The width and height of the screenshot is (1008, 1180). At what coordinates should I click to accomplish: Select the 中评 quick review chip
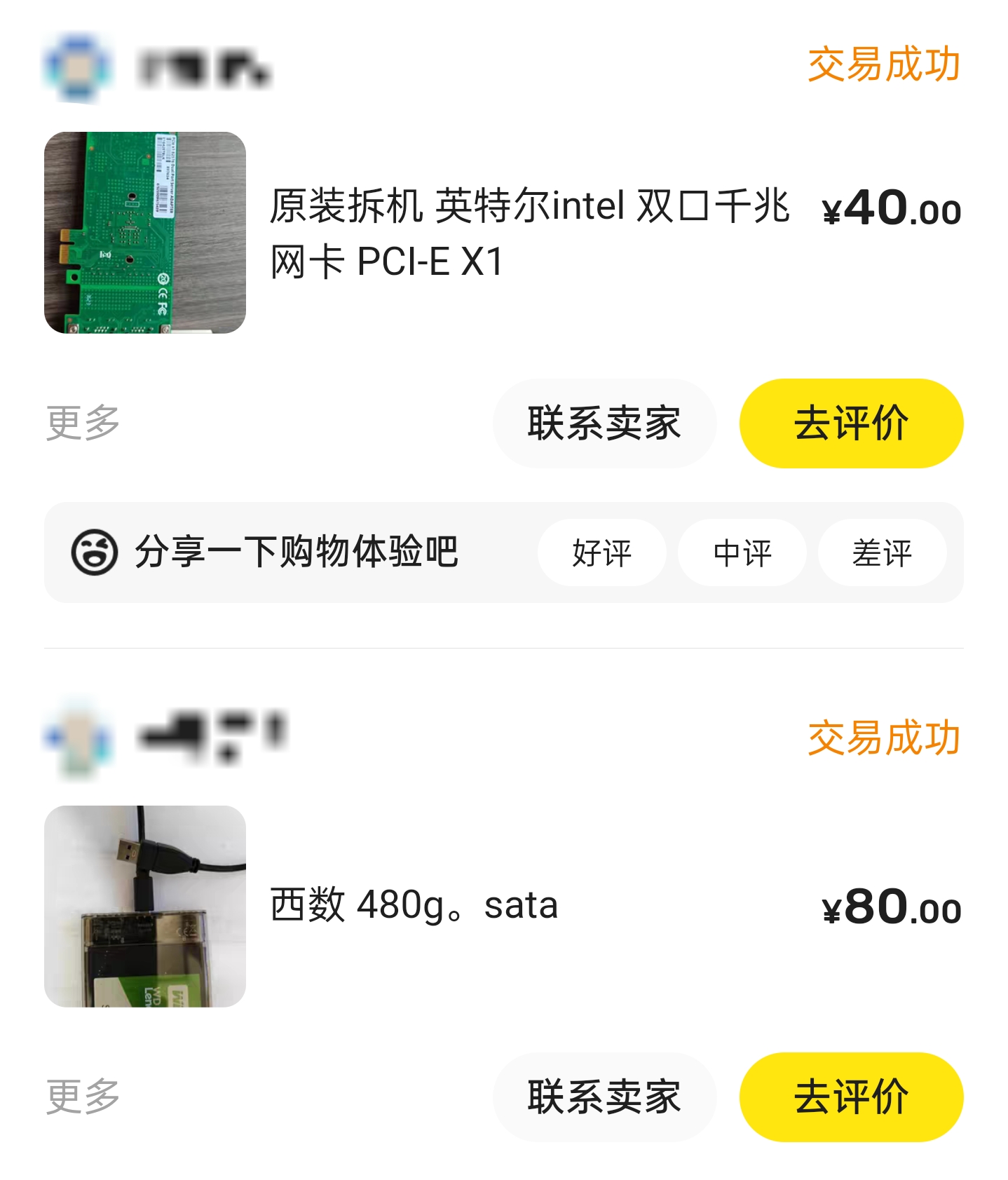click(x=742, y=553)
